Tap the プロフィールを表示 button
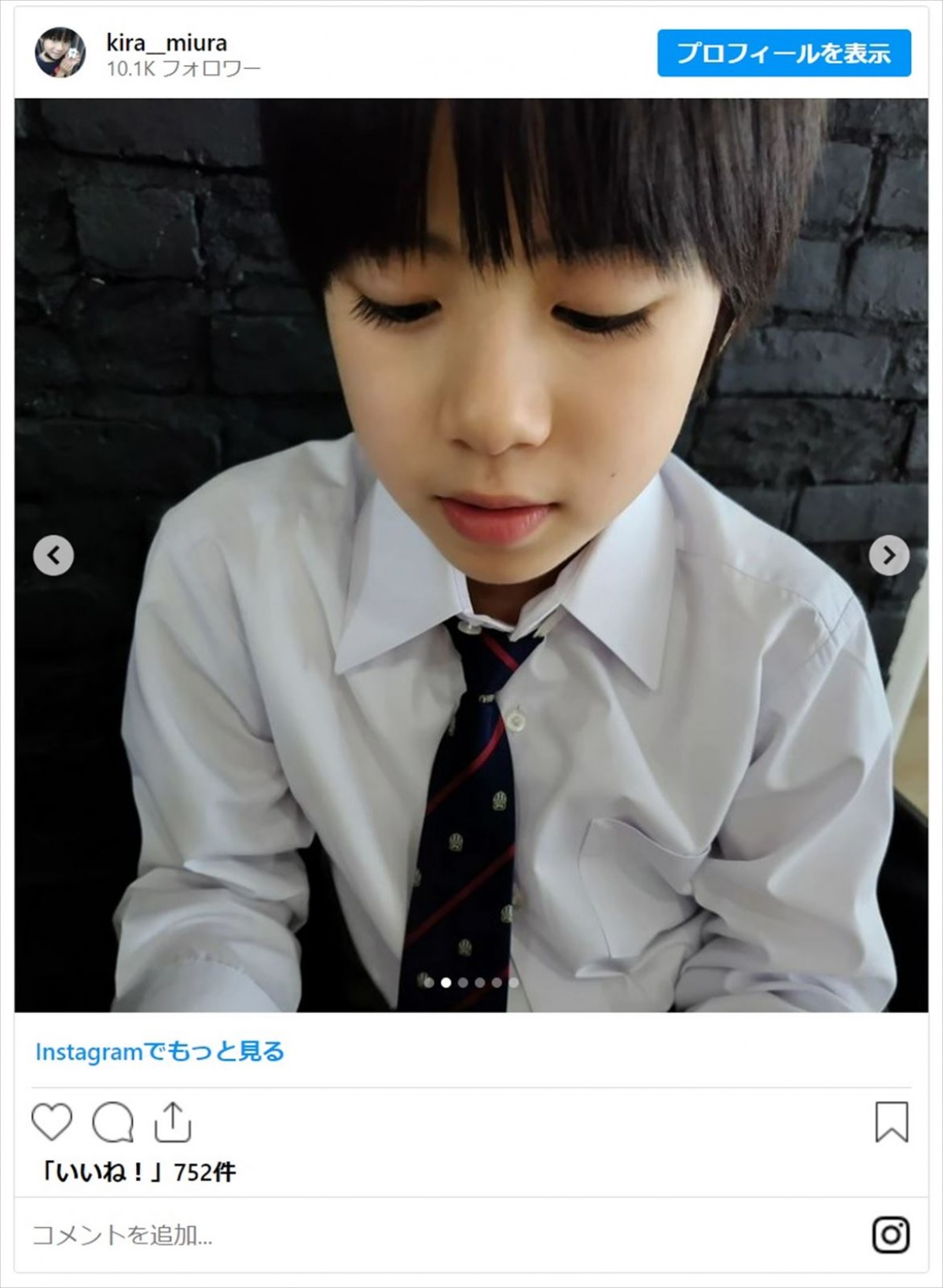Image resolution: width=943 pixels, height=1288 pixels. click(783, 53)
